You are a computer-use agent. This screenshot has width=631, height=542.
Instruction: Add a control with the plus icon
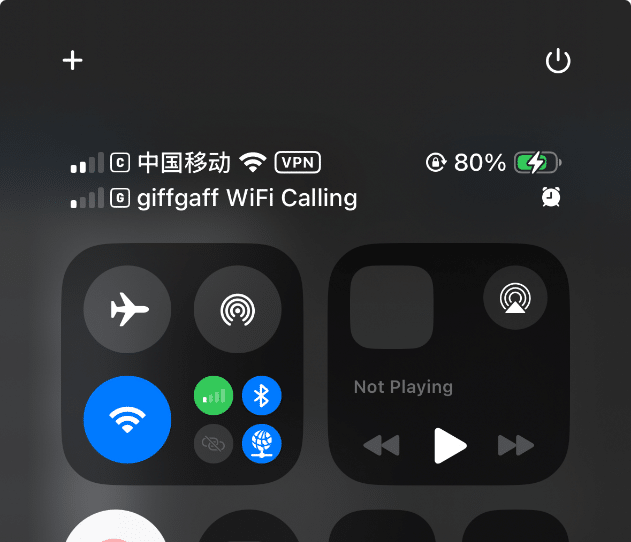click(x=72, y=60)
